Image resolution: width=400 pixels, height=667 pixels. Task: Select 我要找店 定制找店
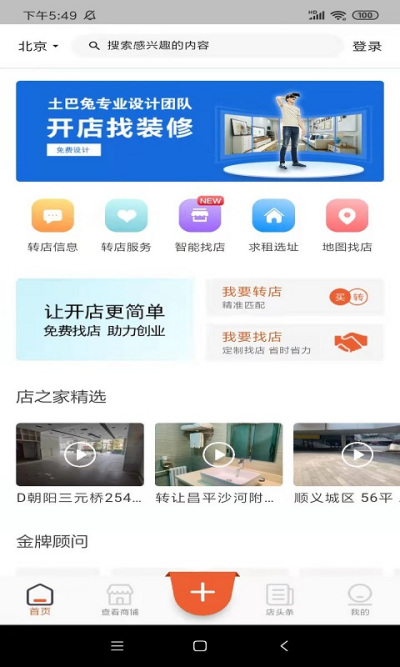click(294, 342)
